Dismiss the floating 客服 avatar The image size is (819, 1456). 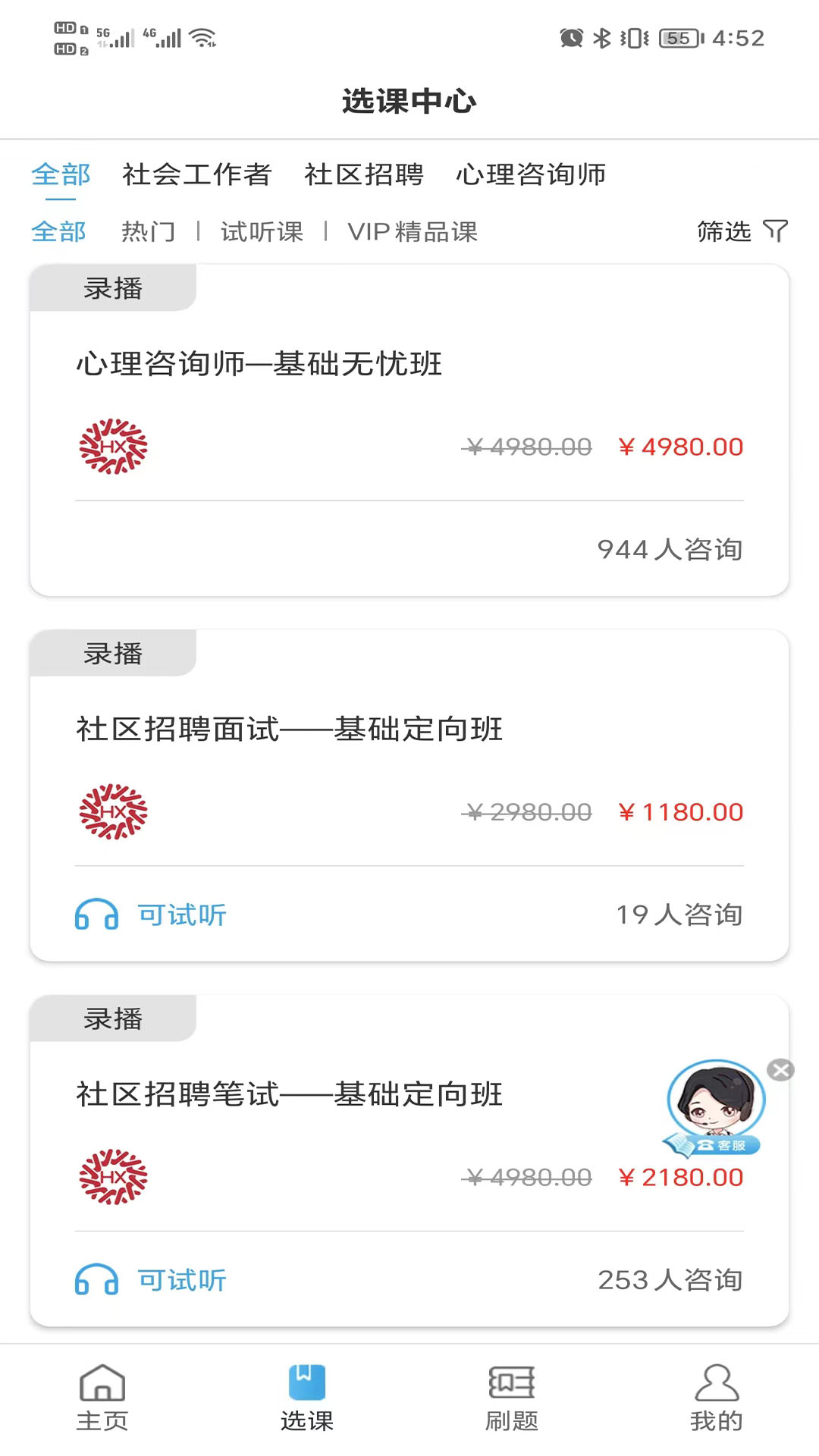(780, 1070)
